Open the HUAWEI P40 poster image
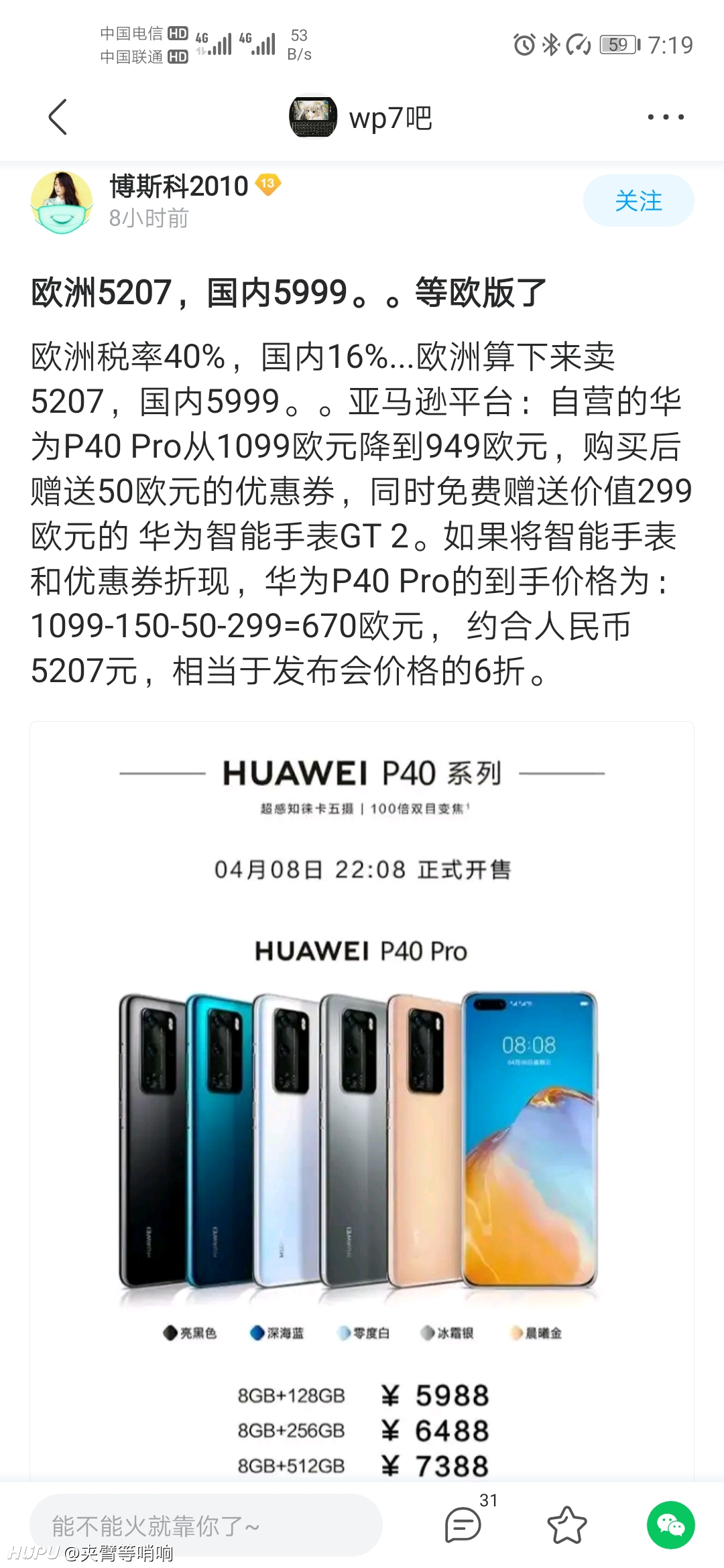This screenshot has width=724, height=1568. coord(362,1102)
